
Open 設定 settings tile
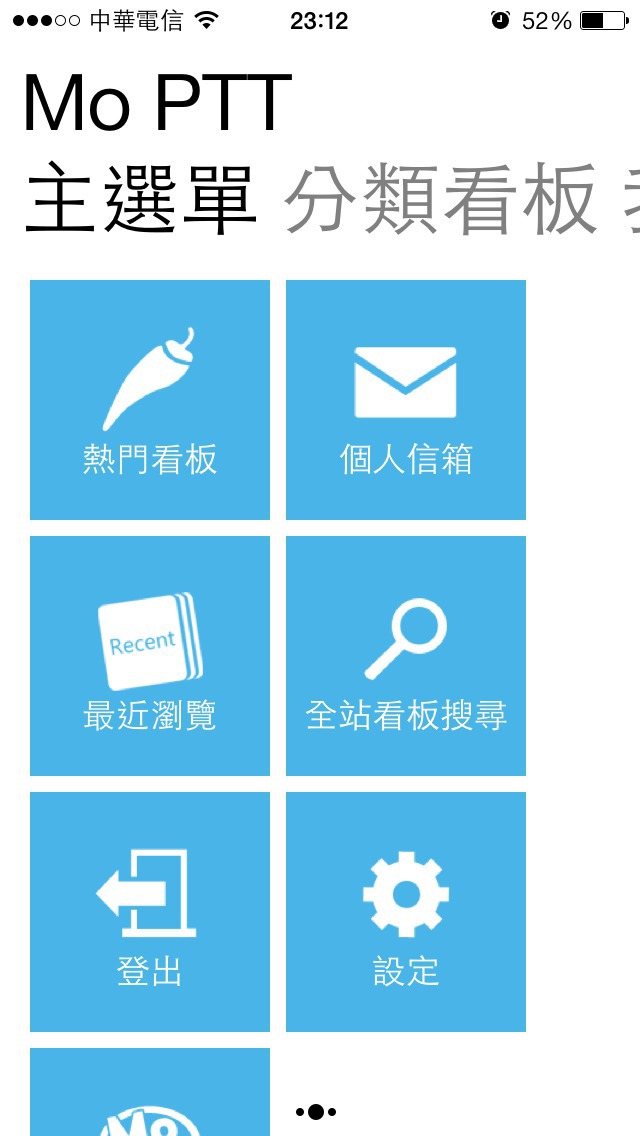406,911
